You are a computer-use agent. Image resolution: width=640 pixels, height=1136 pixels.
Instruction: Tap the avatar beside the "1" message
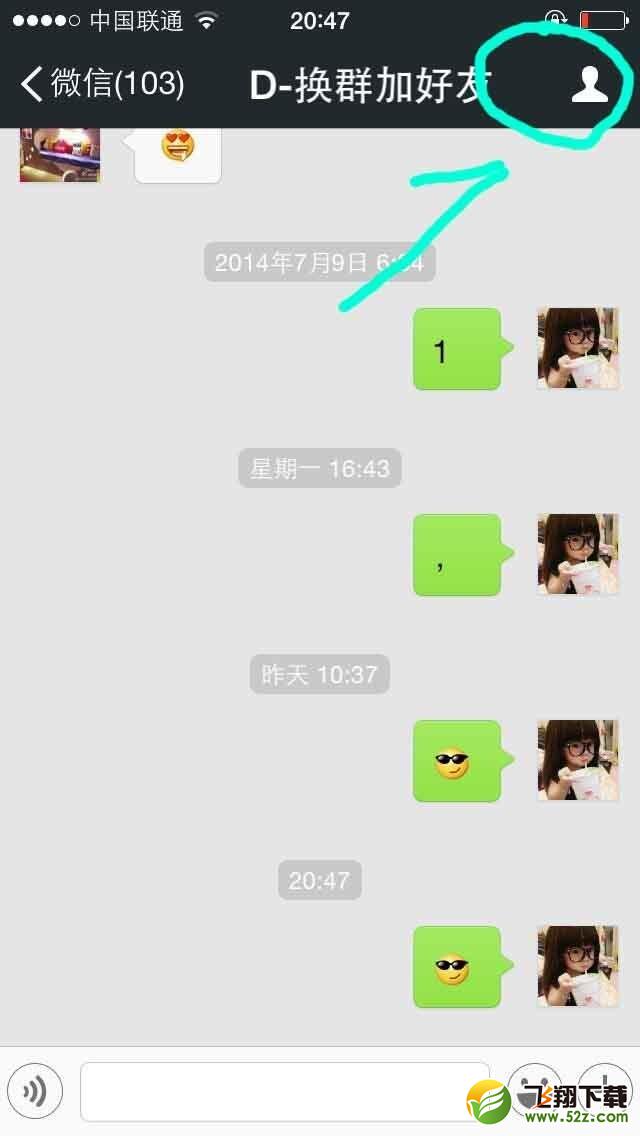coord(578,348)
